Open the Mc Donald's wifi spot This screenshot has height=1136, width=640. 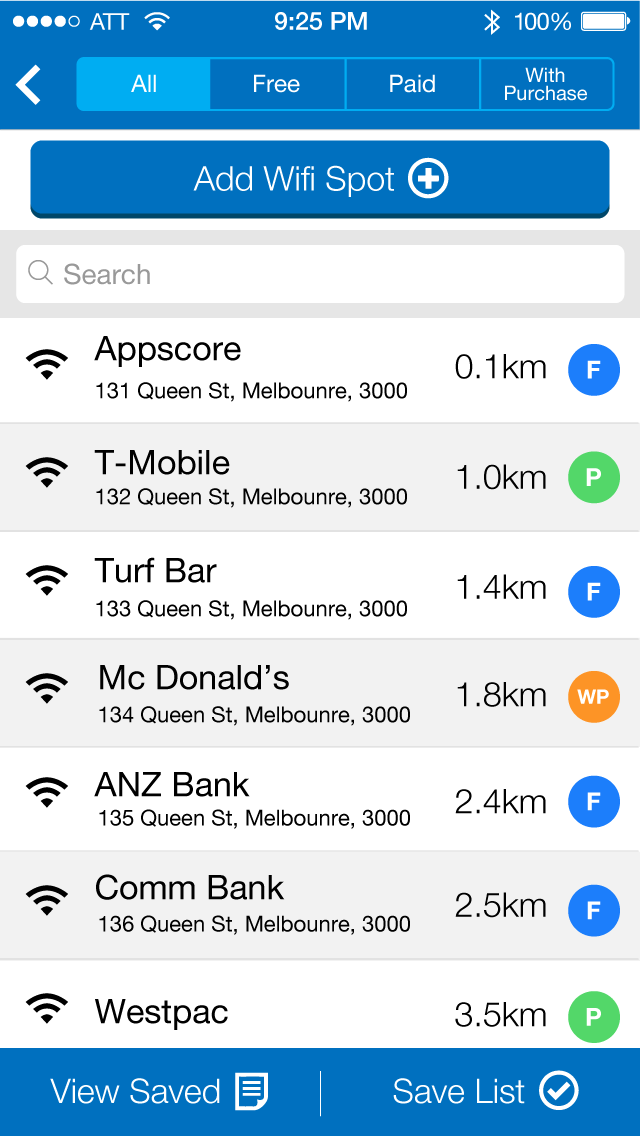320,693
